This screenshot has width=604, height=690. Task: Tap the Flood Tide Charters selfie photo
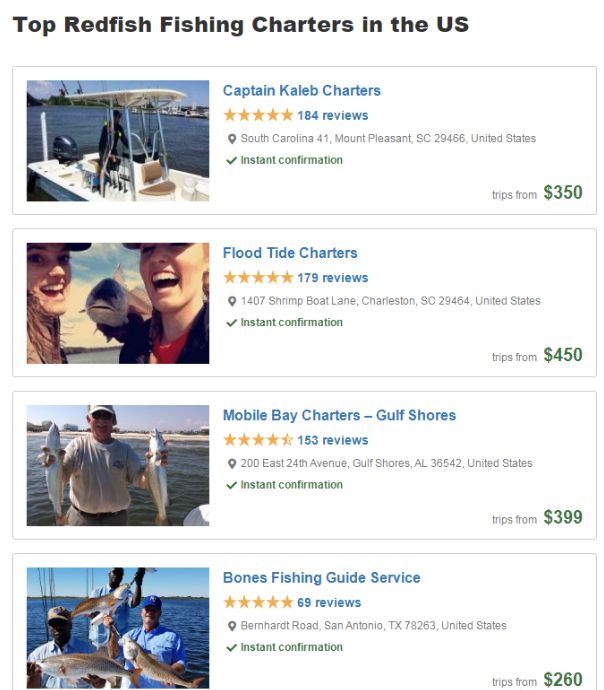pyautogui.click(x=118, y=303)
